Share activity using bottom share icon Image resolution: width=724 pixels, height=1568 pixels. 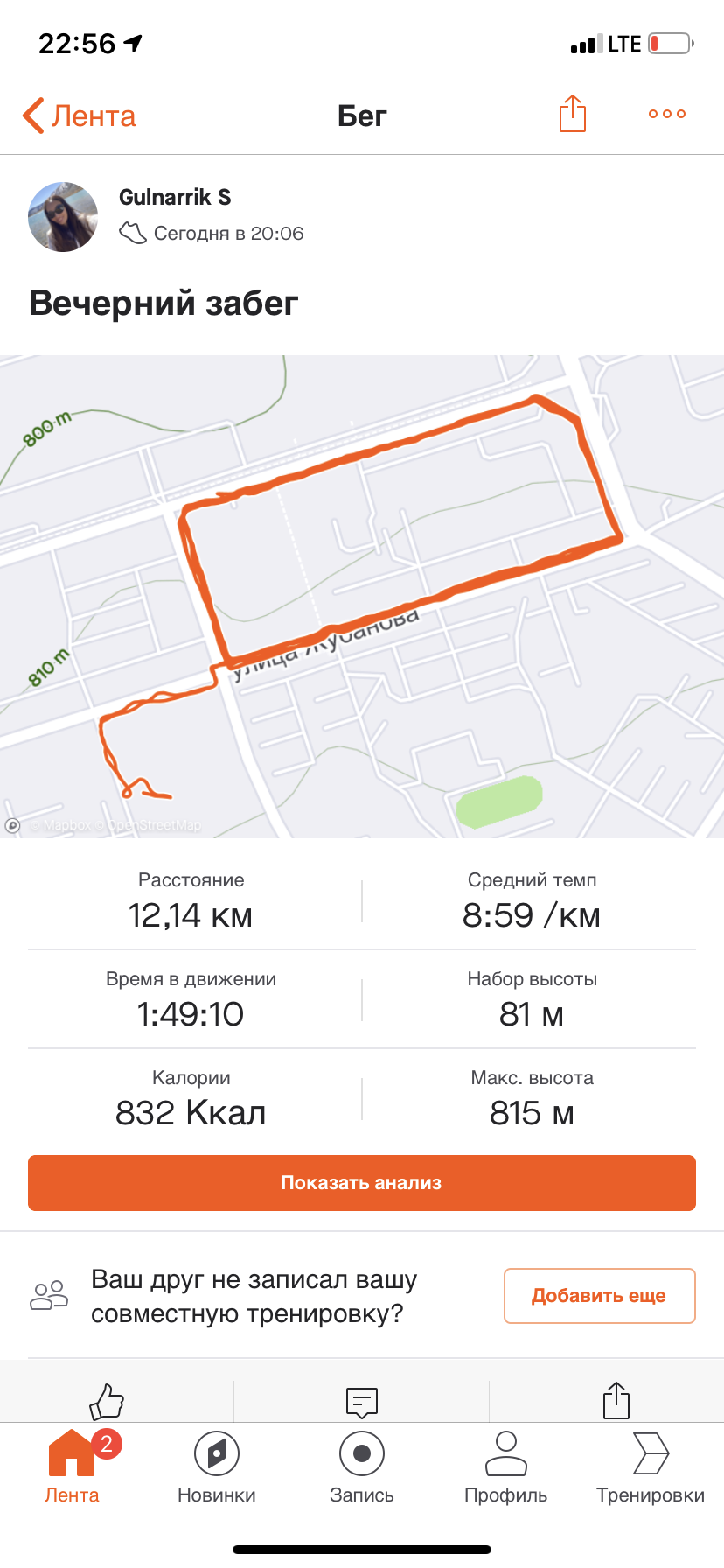[x=616, y=1400]
